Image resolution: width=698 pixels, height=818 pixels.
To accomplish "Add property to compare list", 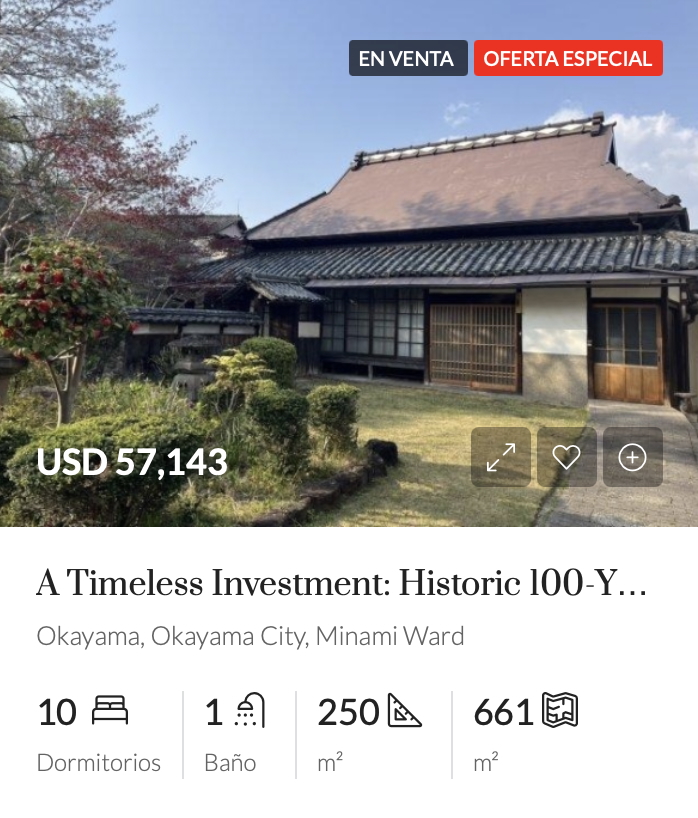I will pyautogui.click(x=632, y=457).
